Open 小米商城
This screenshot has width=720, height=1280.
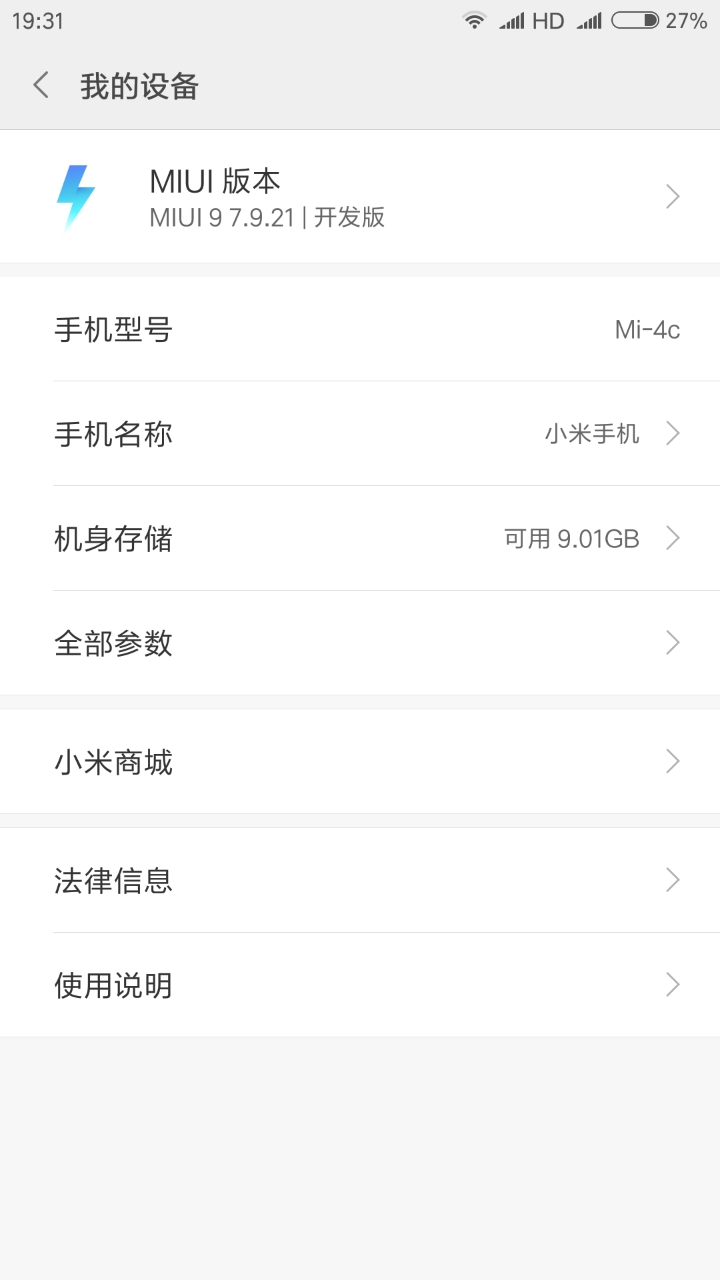[x=360, y=762]
